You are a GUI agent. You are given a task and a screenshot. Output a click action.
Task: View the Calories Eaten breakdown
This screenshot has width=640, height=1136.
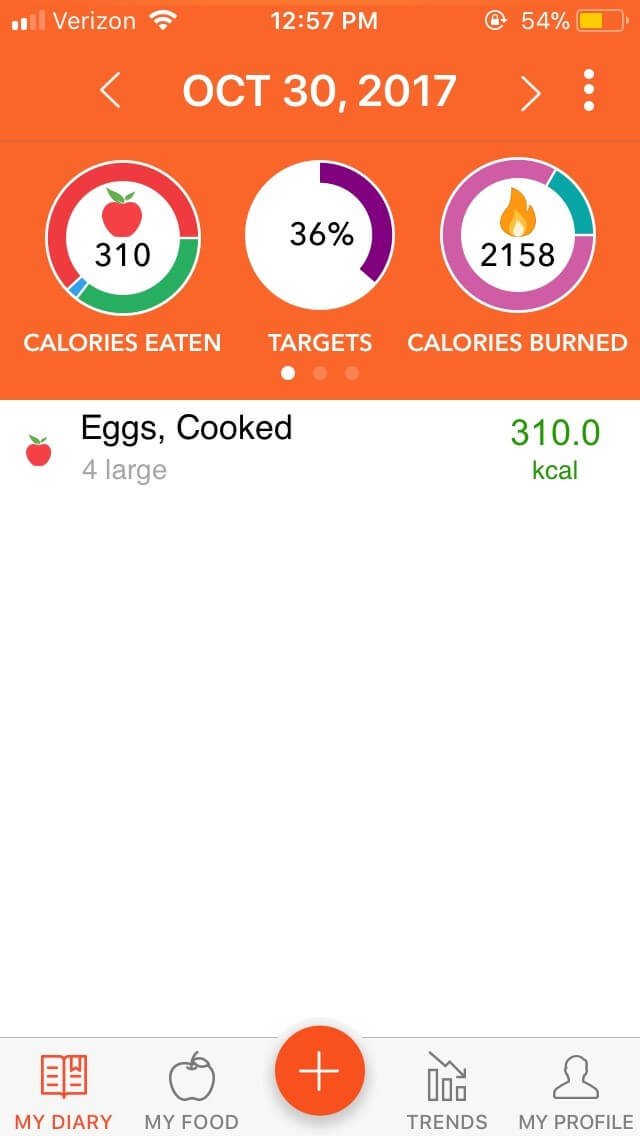[122, 238]
